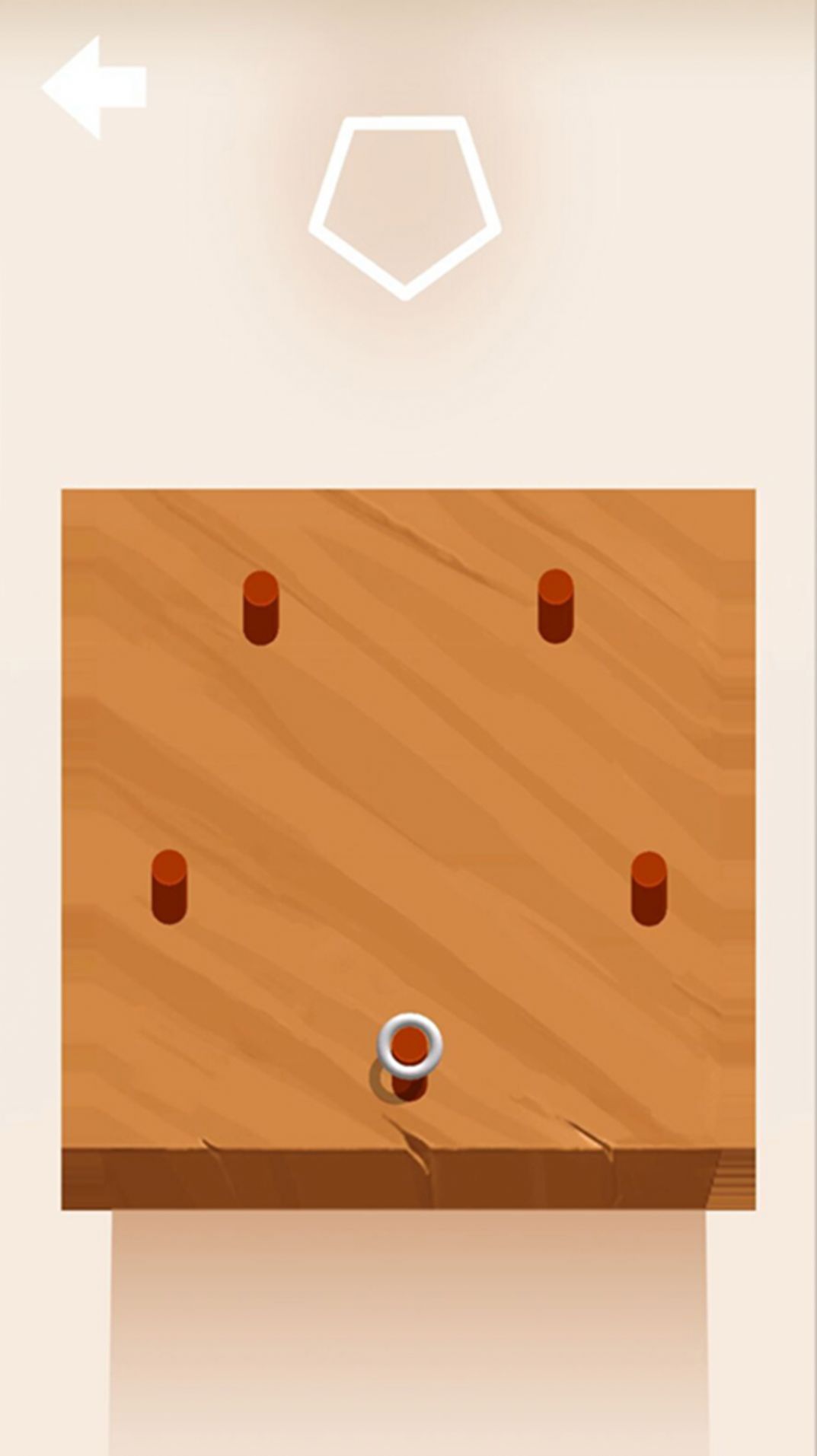Tap the middle-left peg on the board
The width and height of the screenshot is (817, 1456).
(169, 885)
